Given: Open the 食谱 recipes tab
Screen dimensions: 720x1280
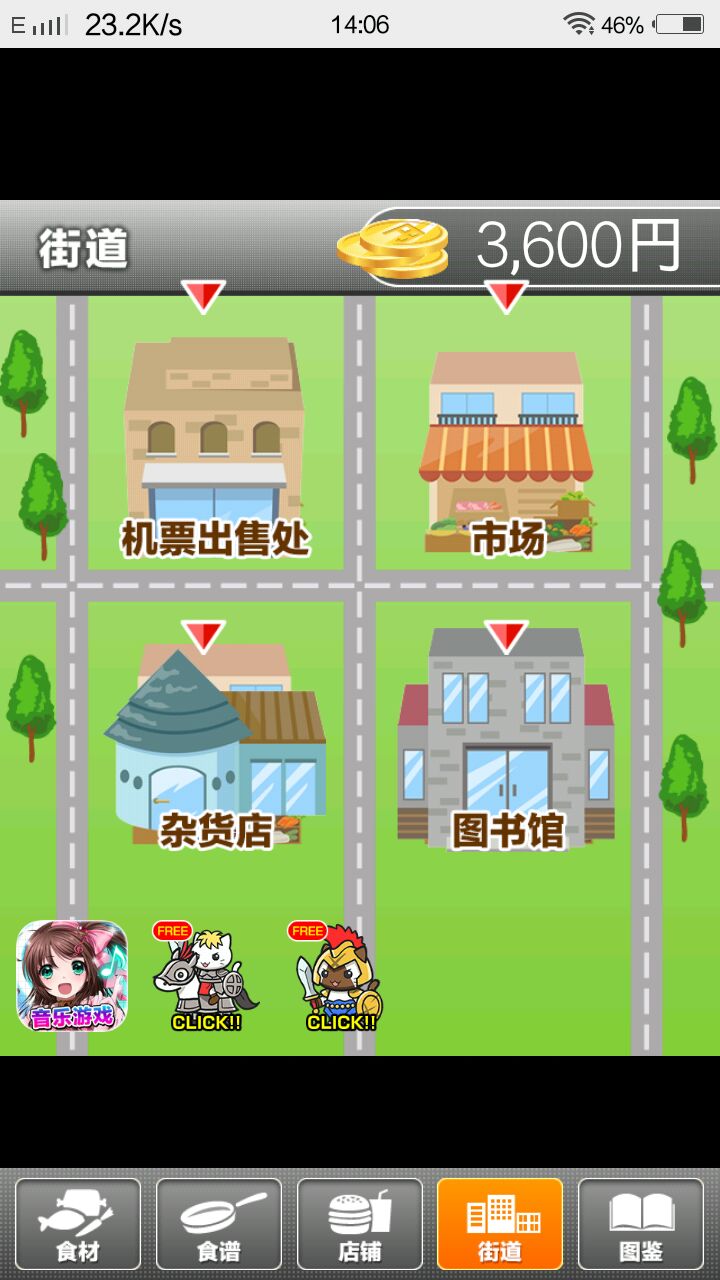Looking at the screenshot, I should [219, 1223].
